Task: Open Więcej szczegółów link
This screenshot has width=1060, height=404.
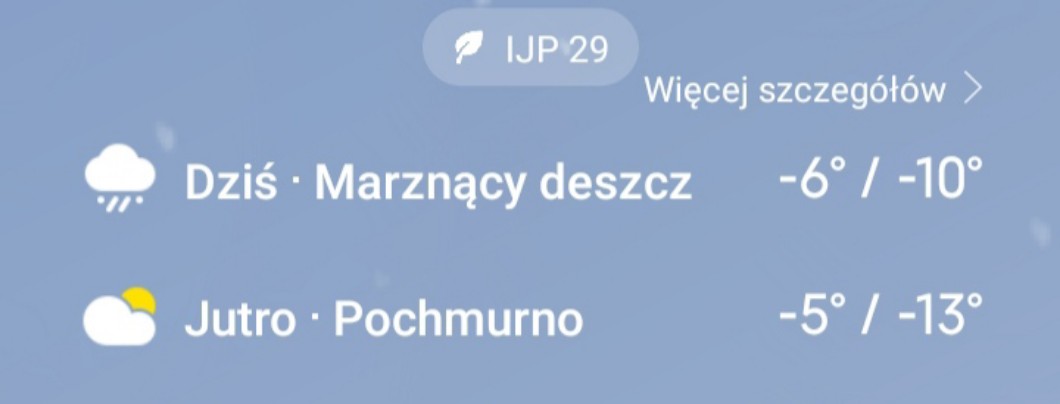Action: click(813, 90)
